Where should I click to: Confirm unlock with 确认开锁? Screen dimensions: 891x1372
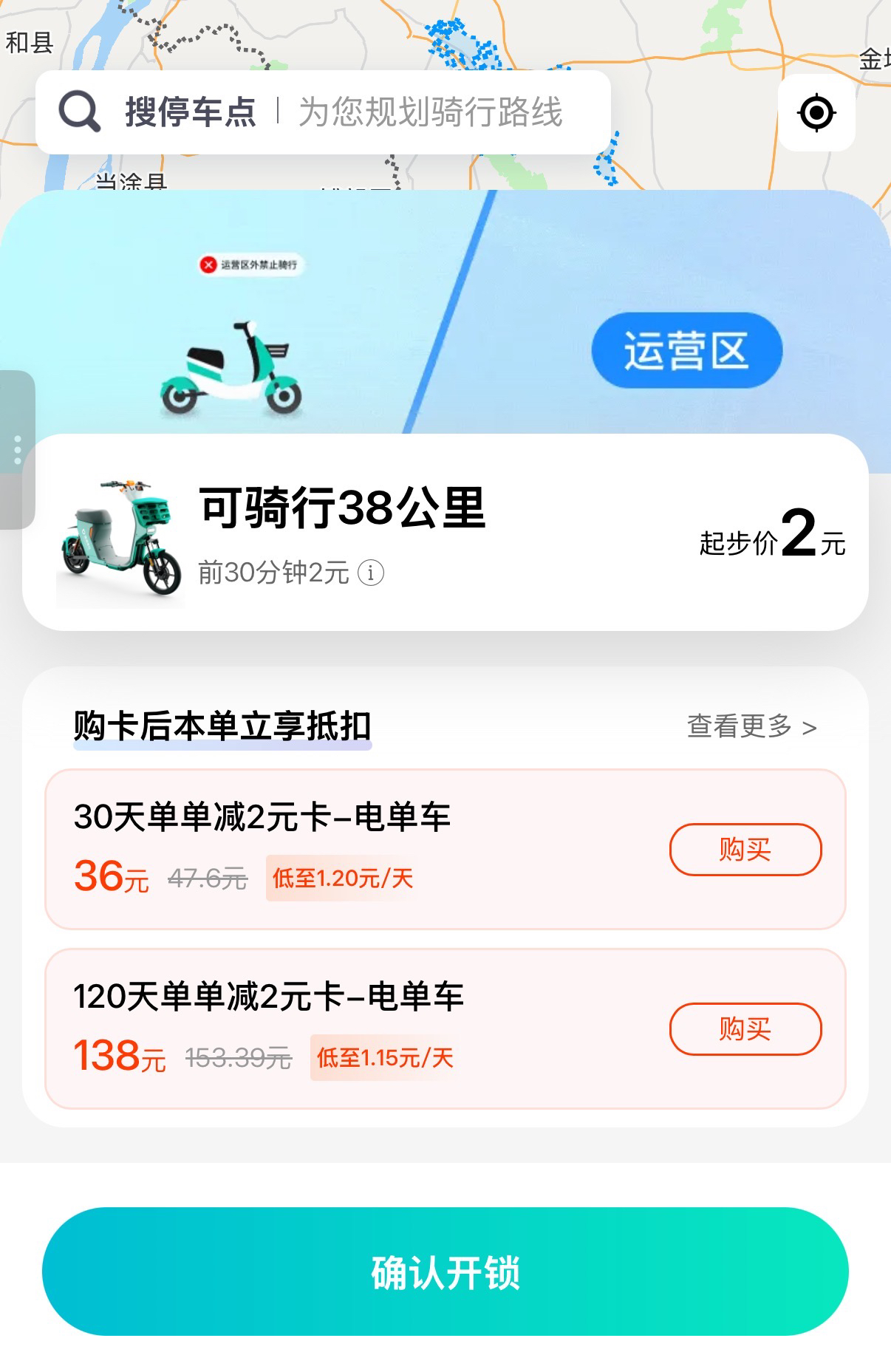(445, 1272)
